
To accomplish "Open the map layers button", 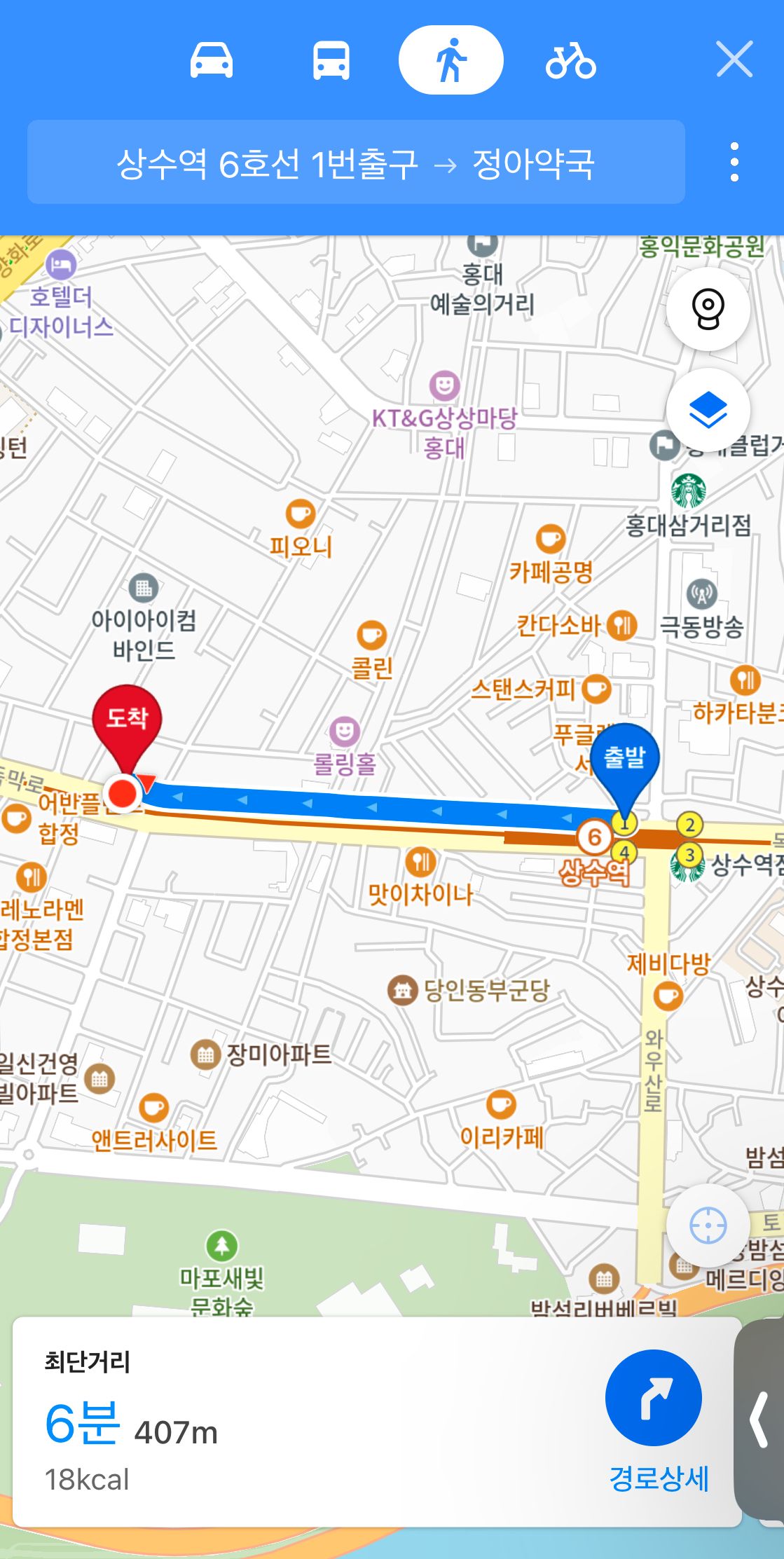I will tap(708, 410).
